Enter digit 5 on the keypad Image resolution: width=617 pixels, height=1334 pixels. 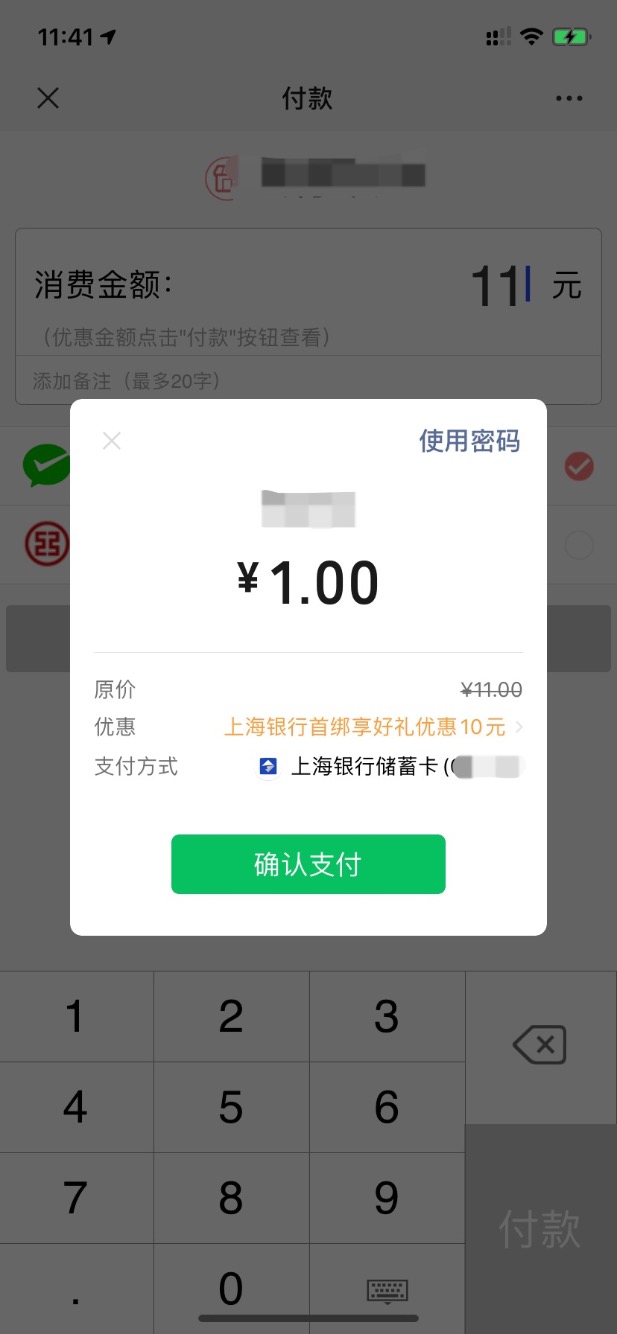(231, 1108)
